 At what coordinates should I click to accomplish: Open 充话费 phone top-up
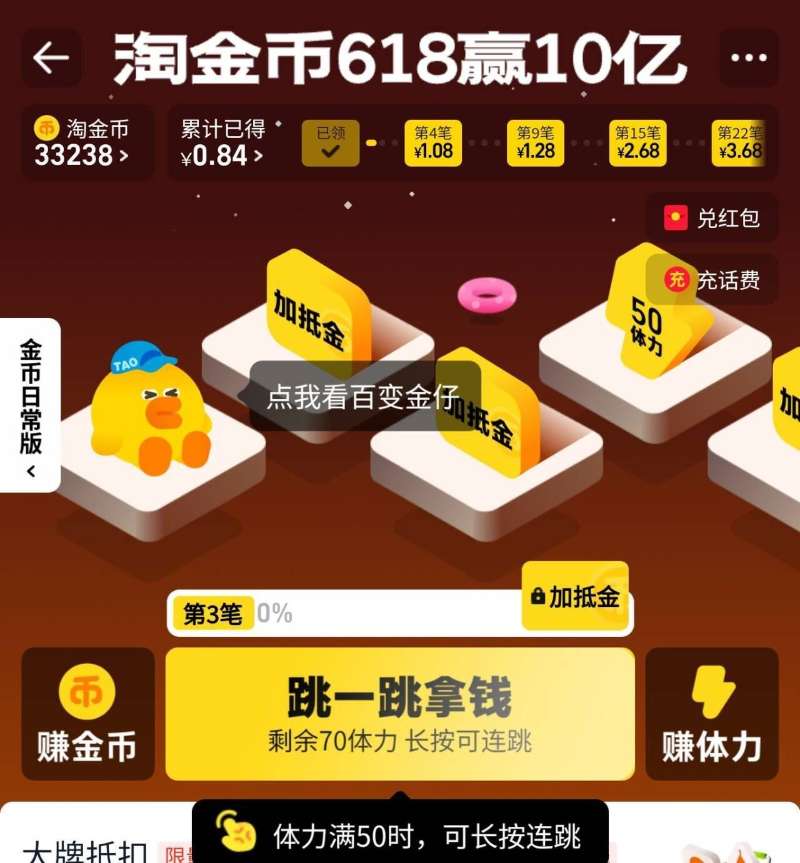tap(712, 281)
